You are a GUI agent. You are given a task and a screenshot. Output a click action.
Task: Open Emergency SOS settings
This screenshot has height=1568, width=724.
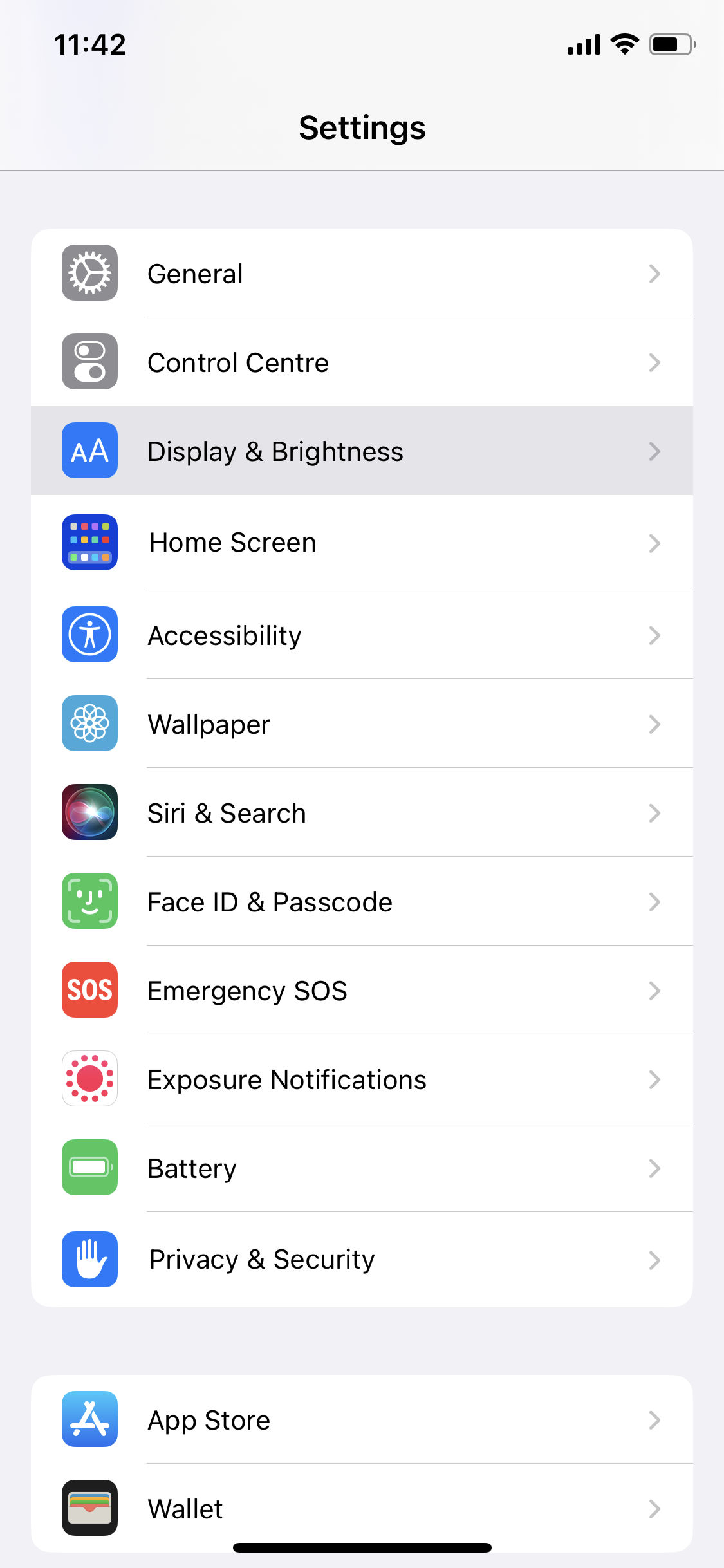362,990
